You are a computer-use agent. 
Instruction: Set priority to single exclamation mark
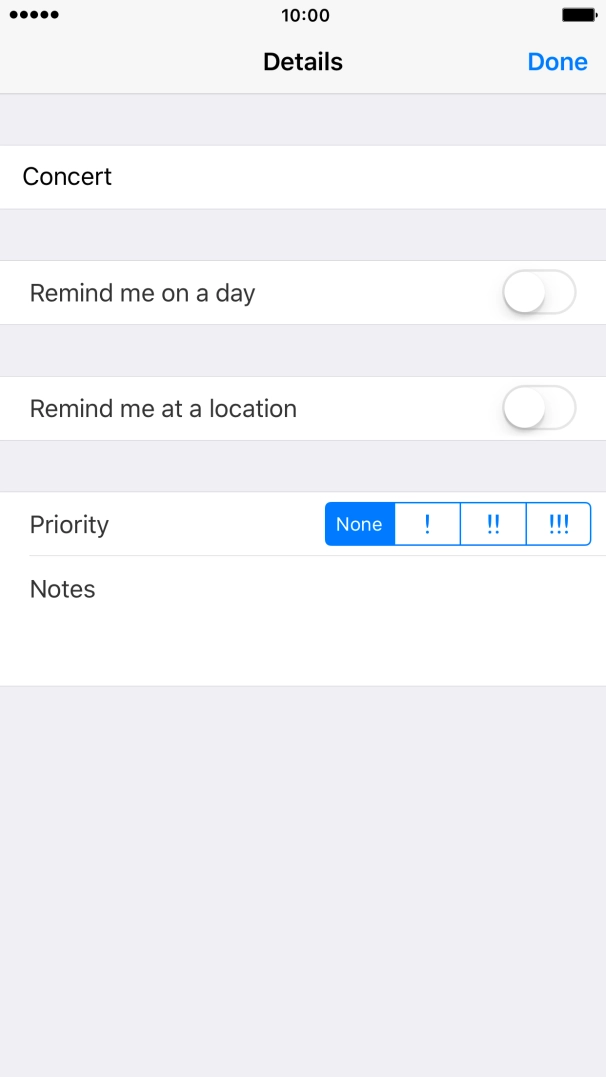click(x=428, y=524)
